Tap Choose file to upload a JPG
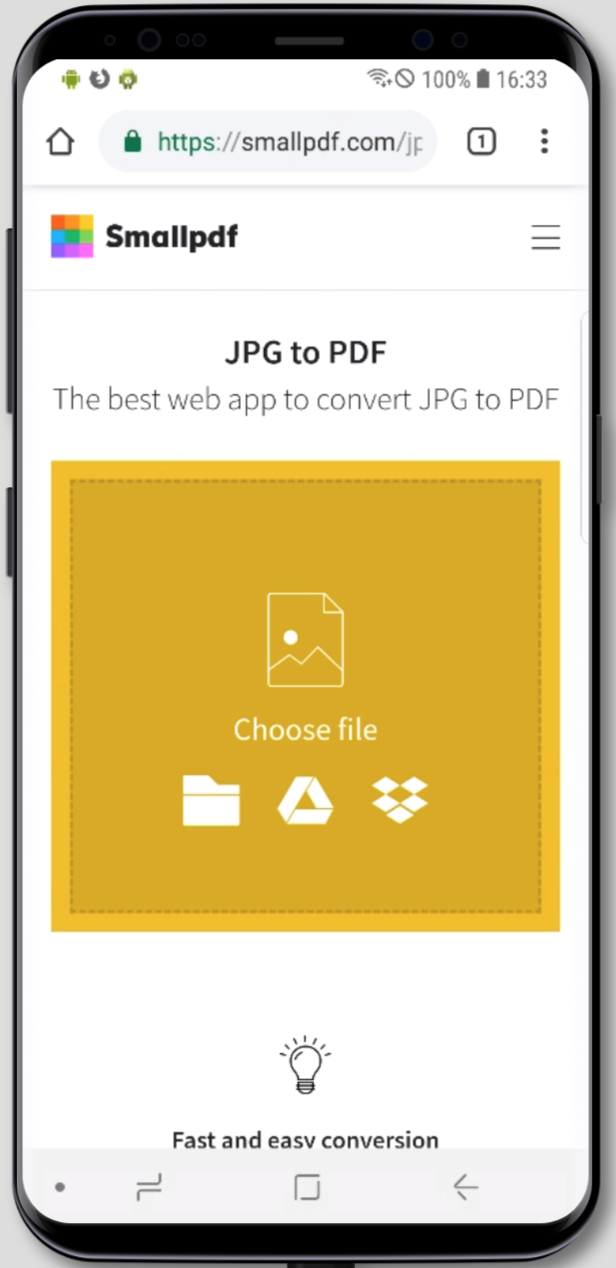The image size is (616, 1268). [x=305, y=729]
